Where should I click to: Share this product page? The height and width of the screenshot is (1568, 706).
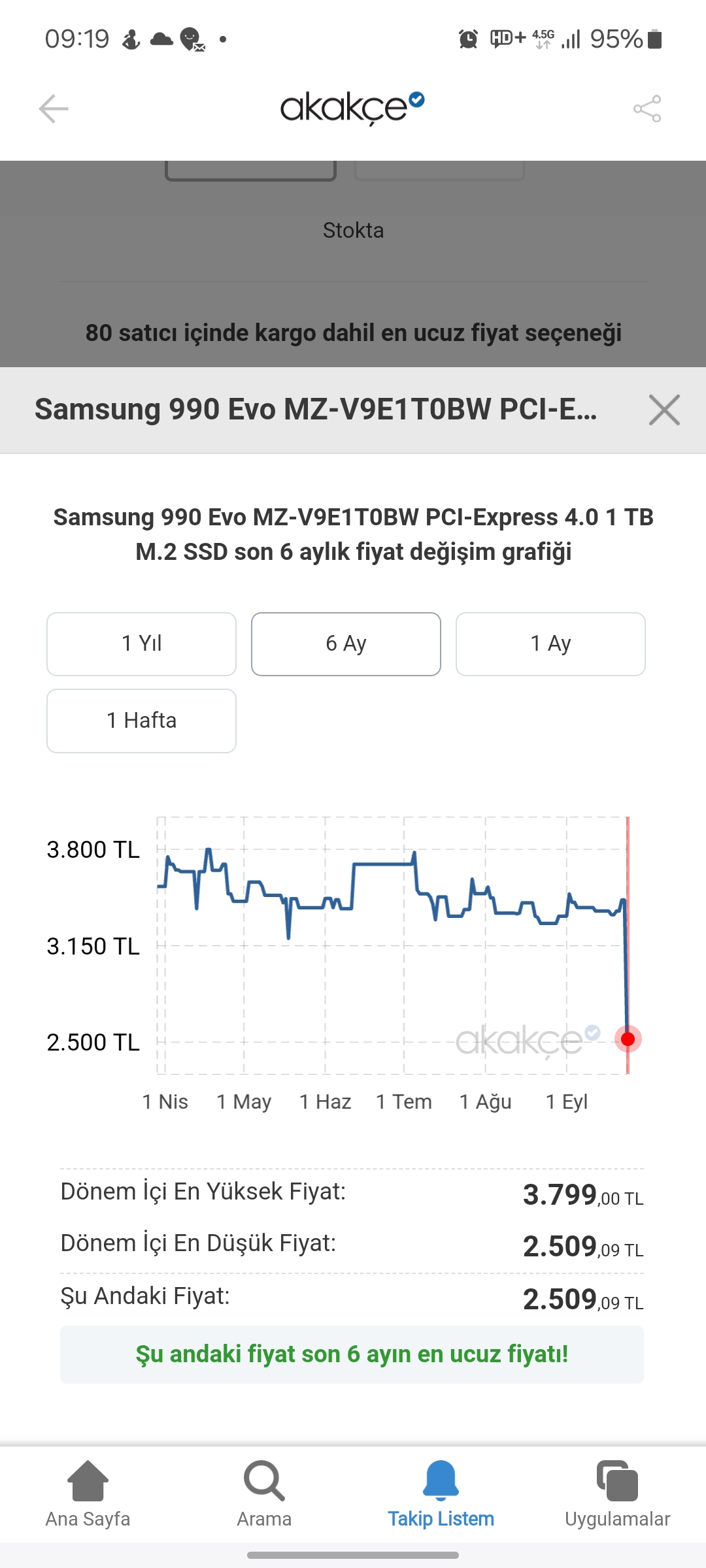coord(647,108)
